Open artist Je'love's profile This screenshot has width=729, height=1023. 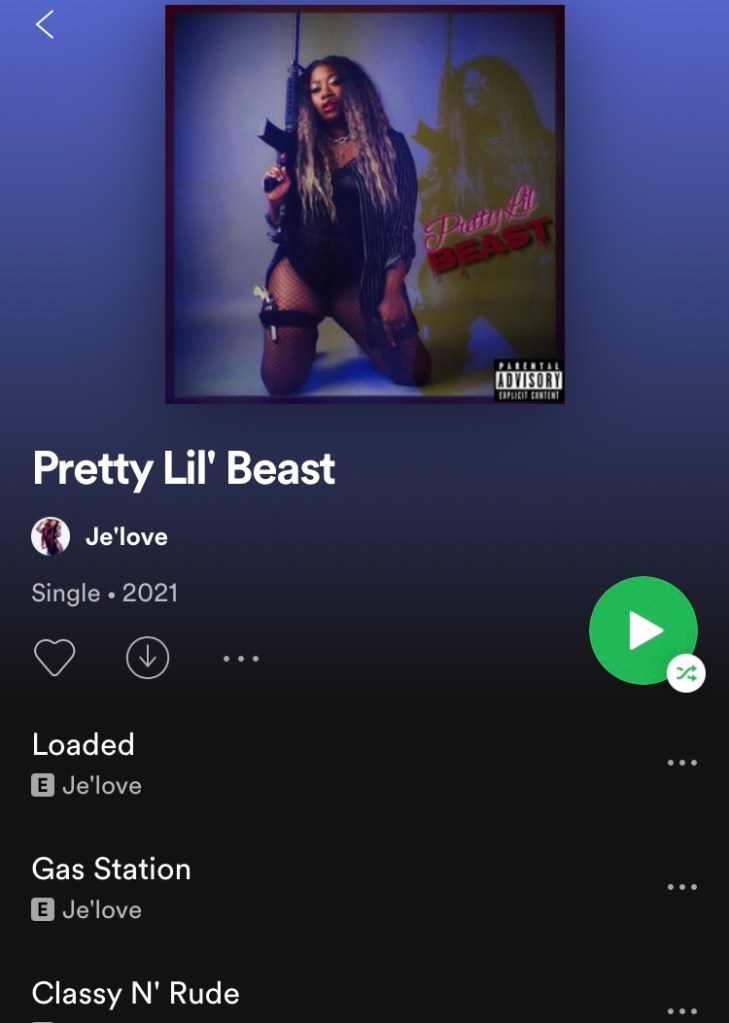[126, 537]
